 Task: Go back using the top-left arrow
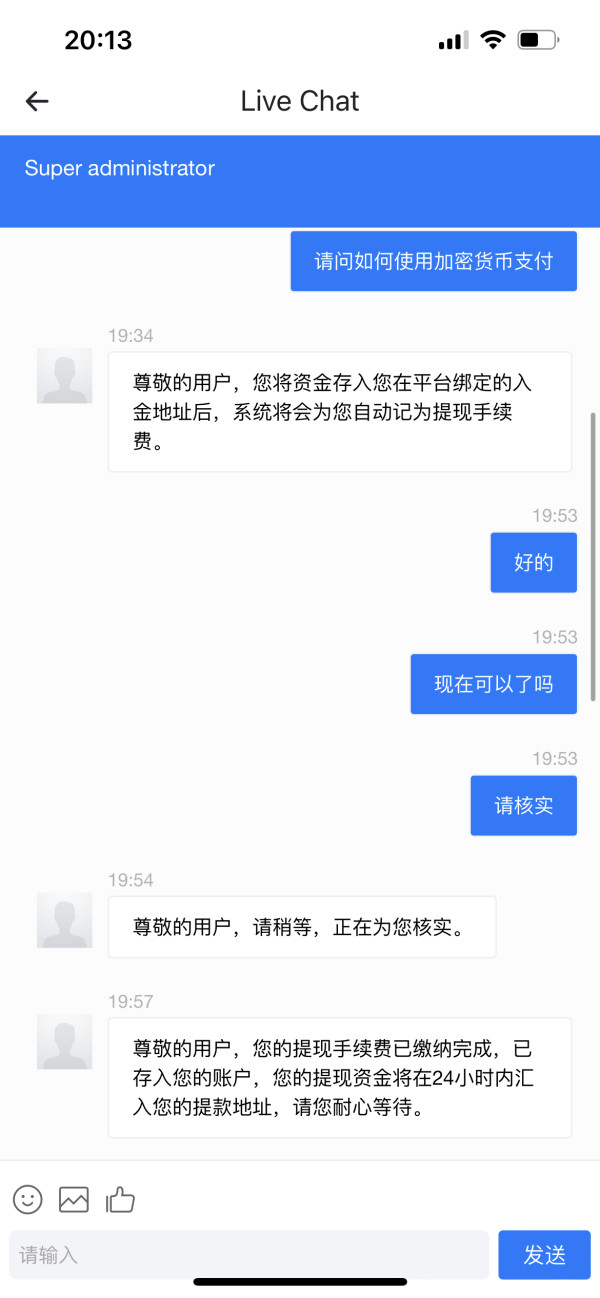click(37, 101)
